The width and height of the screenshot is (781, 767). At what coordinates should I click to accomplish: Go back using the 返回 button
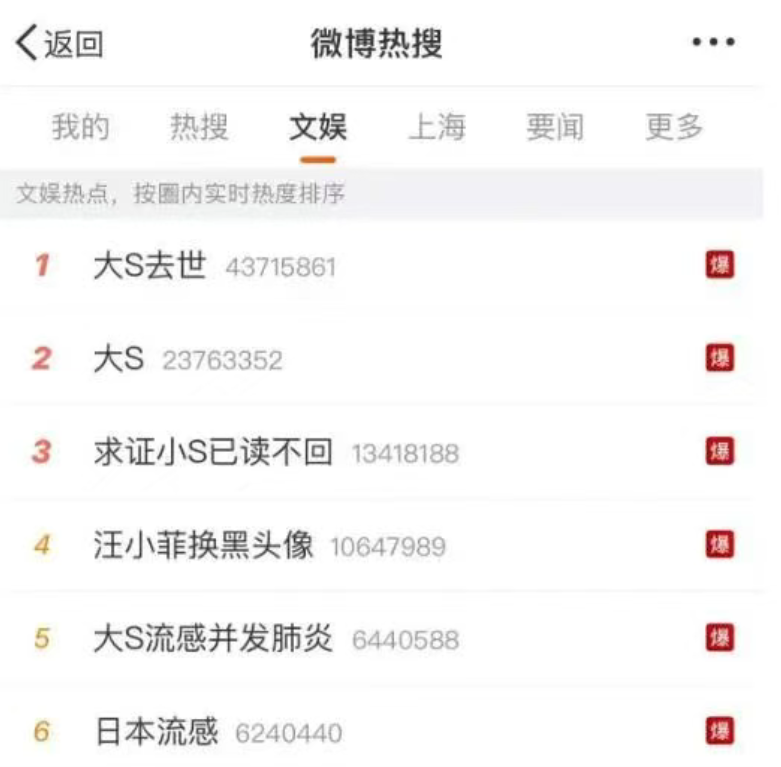click(x=60, y=44)
